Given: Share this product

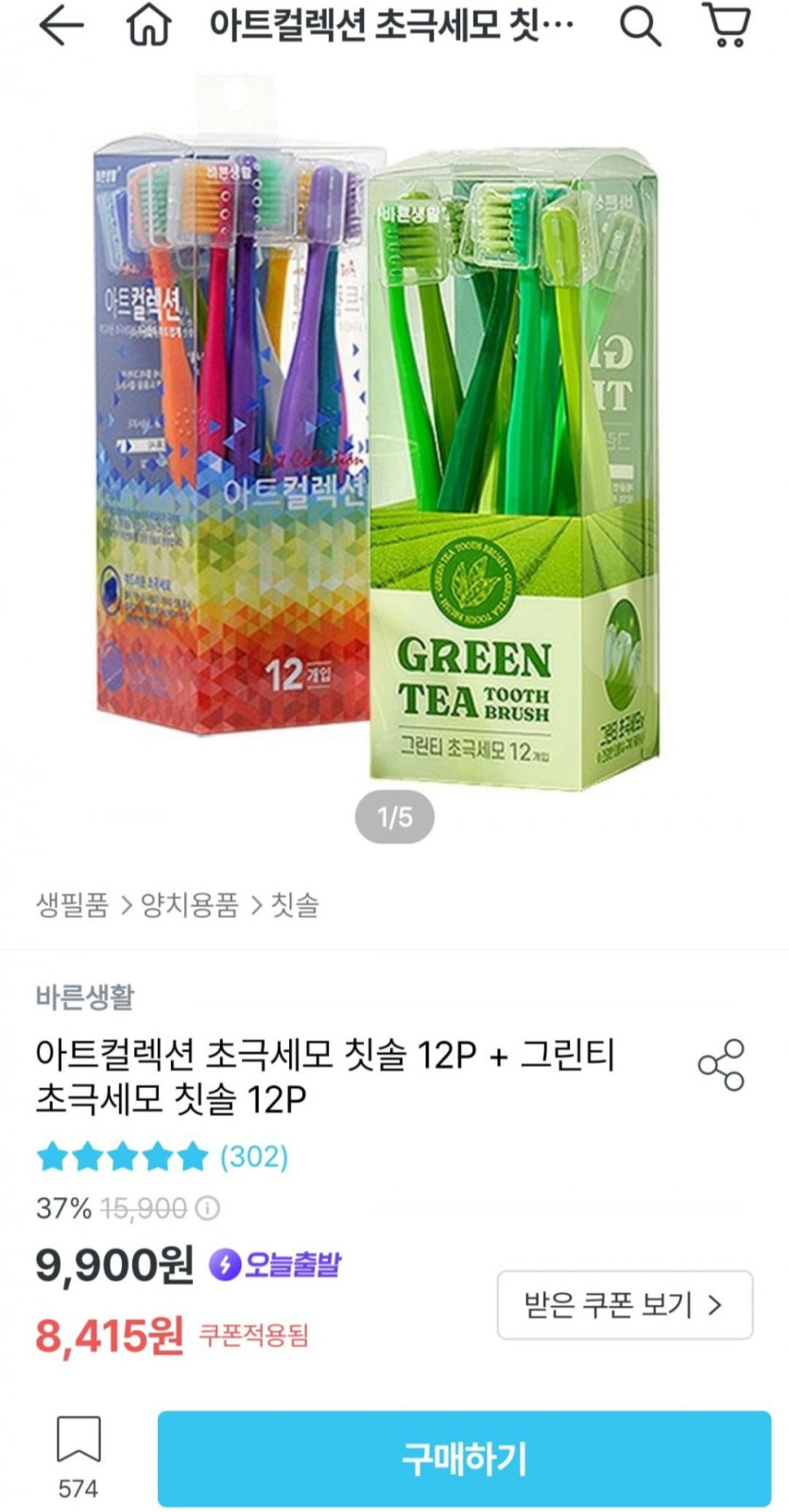Looking at the screenshot, I should tap(721, 1065).
